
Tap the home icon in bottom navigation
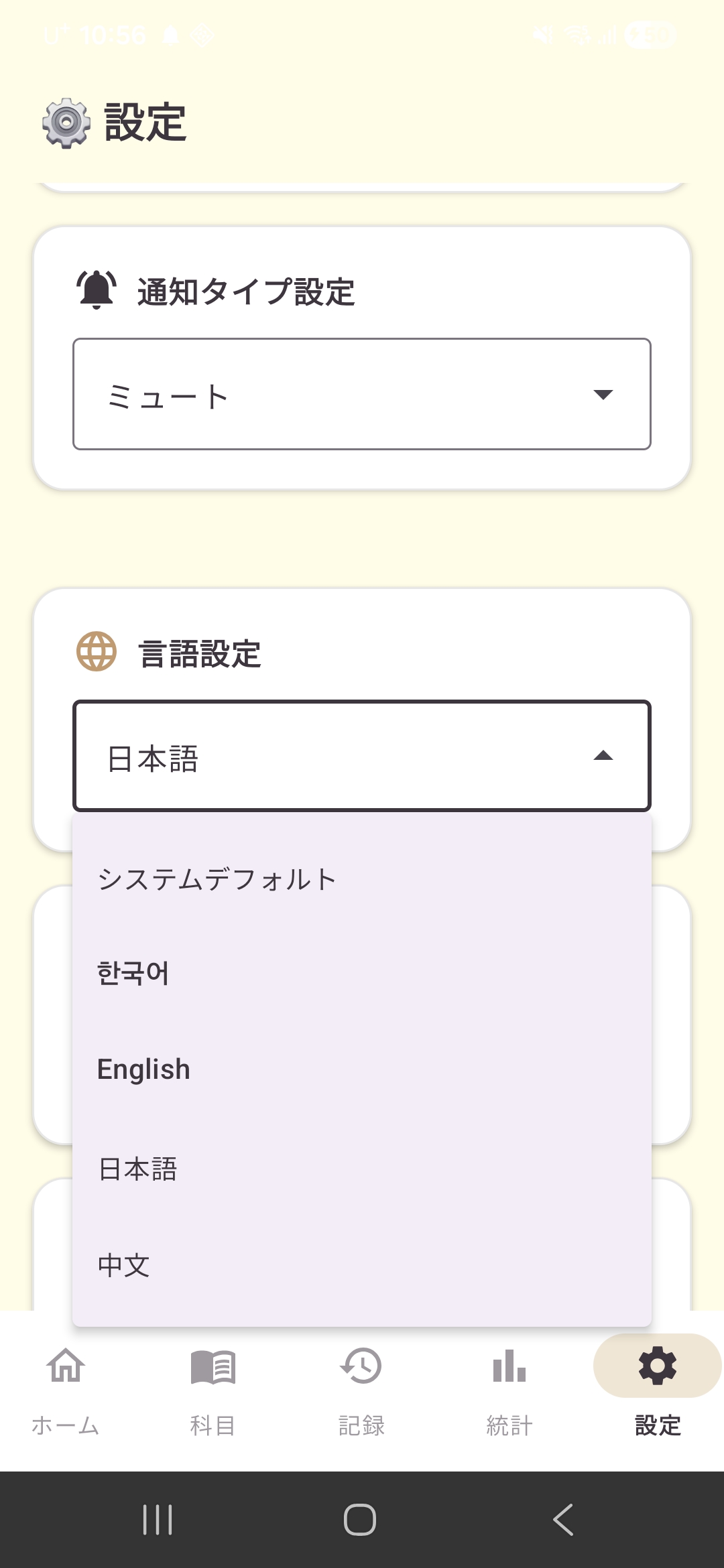tap(64, 1366)
